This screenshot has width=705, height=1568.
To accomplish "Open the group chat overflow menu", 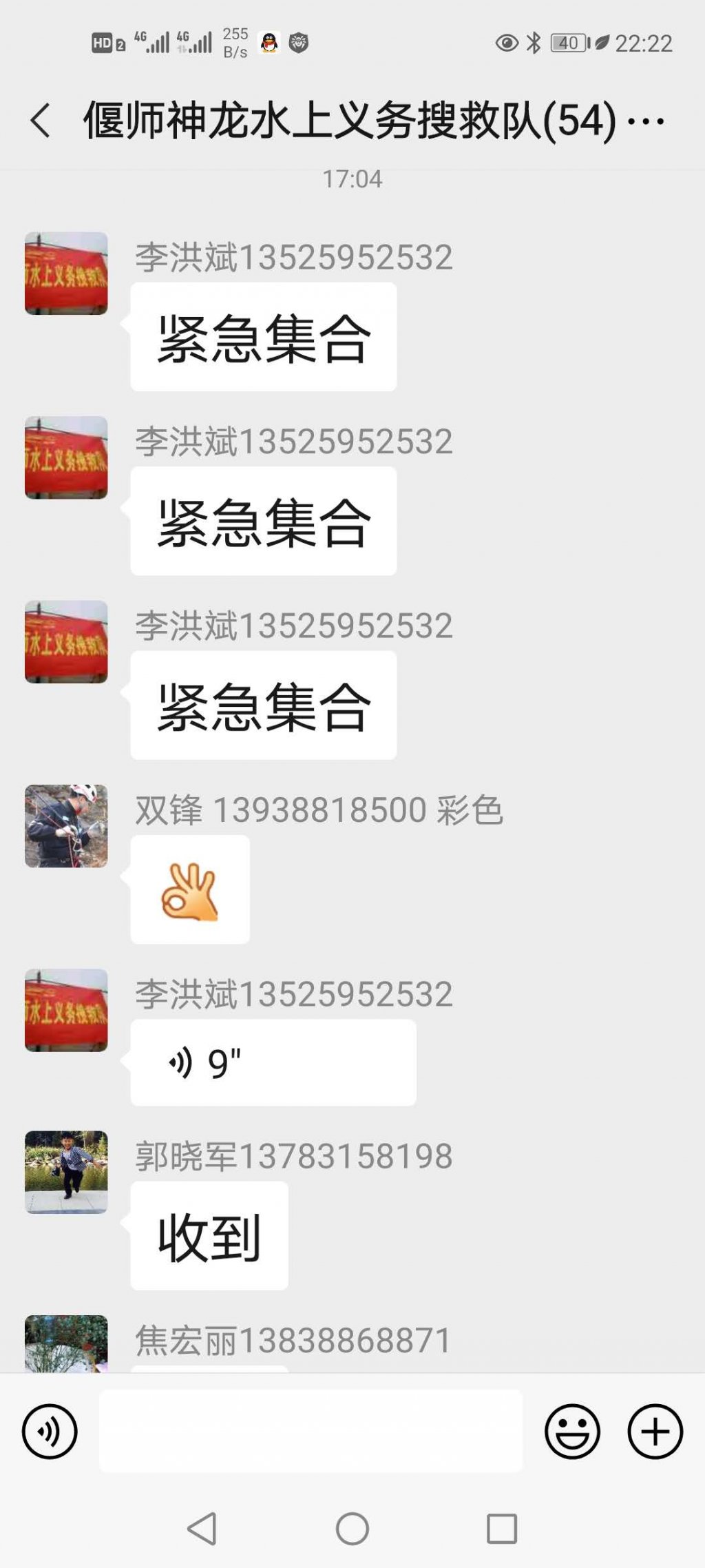I will coord(646,122).
